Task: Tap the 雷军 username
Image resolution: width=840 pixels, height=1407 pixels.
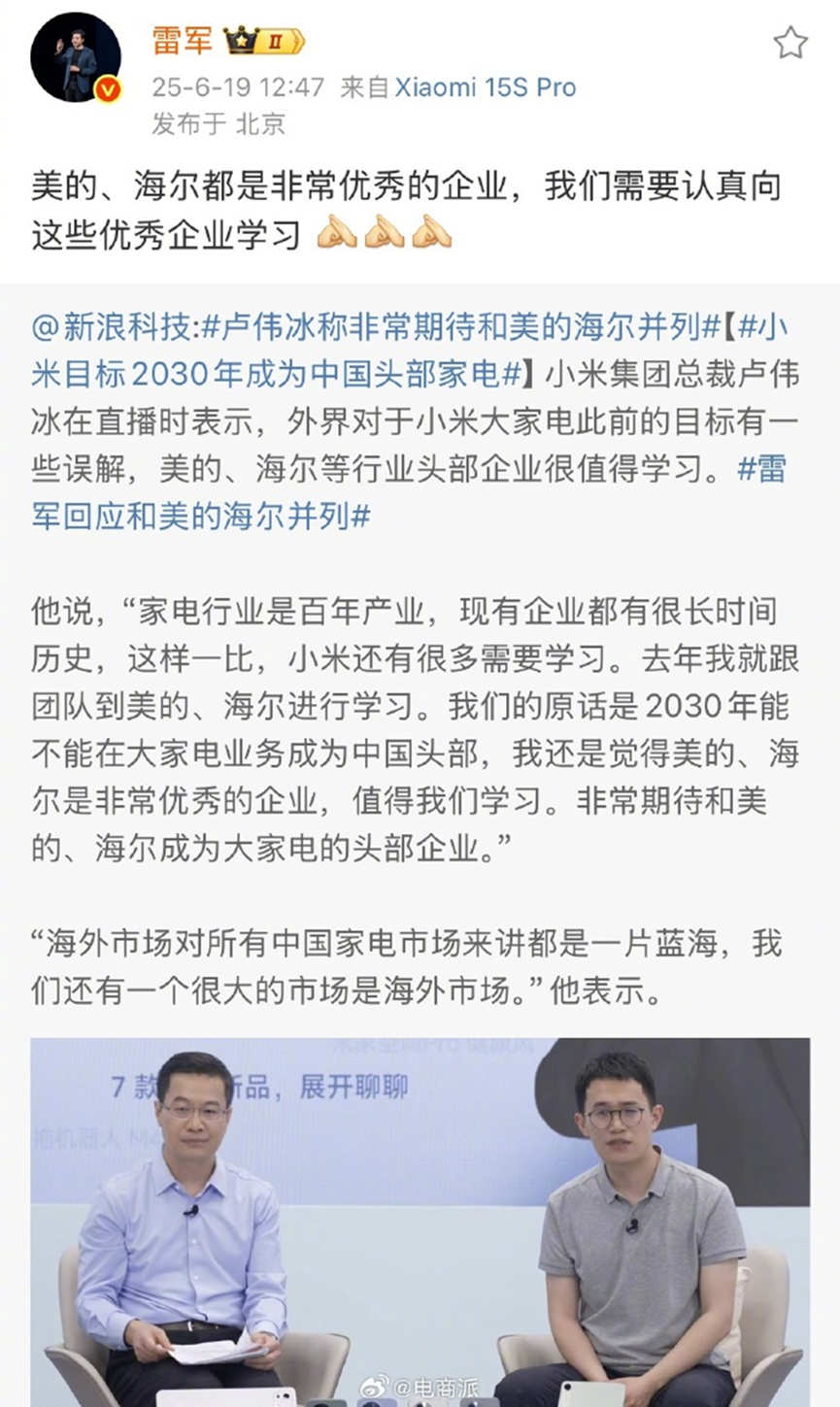Action: tap(182, 40)
